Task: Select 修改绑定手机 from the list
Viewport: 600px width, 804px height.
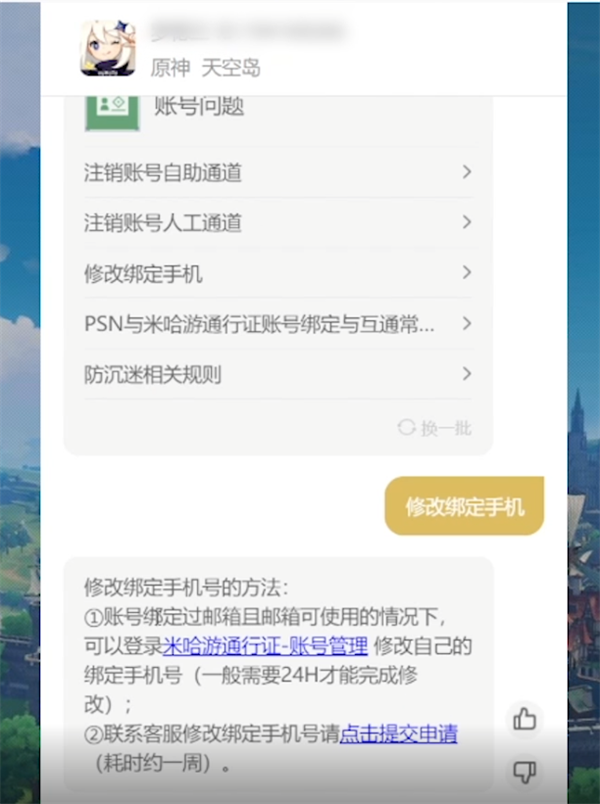Action: (x=277, y=273)
